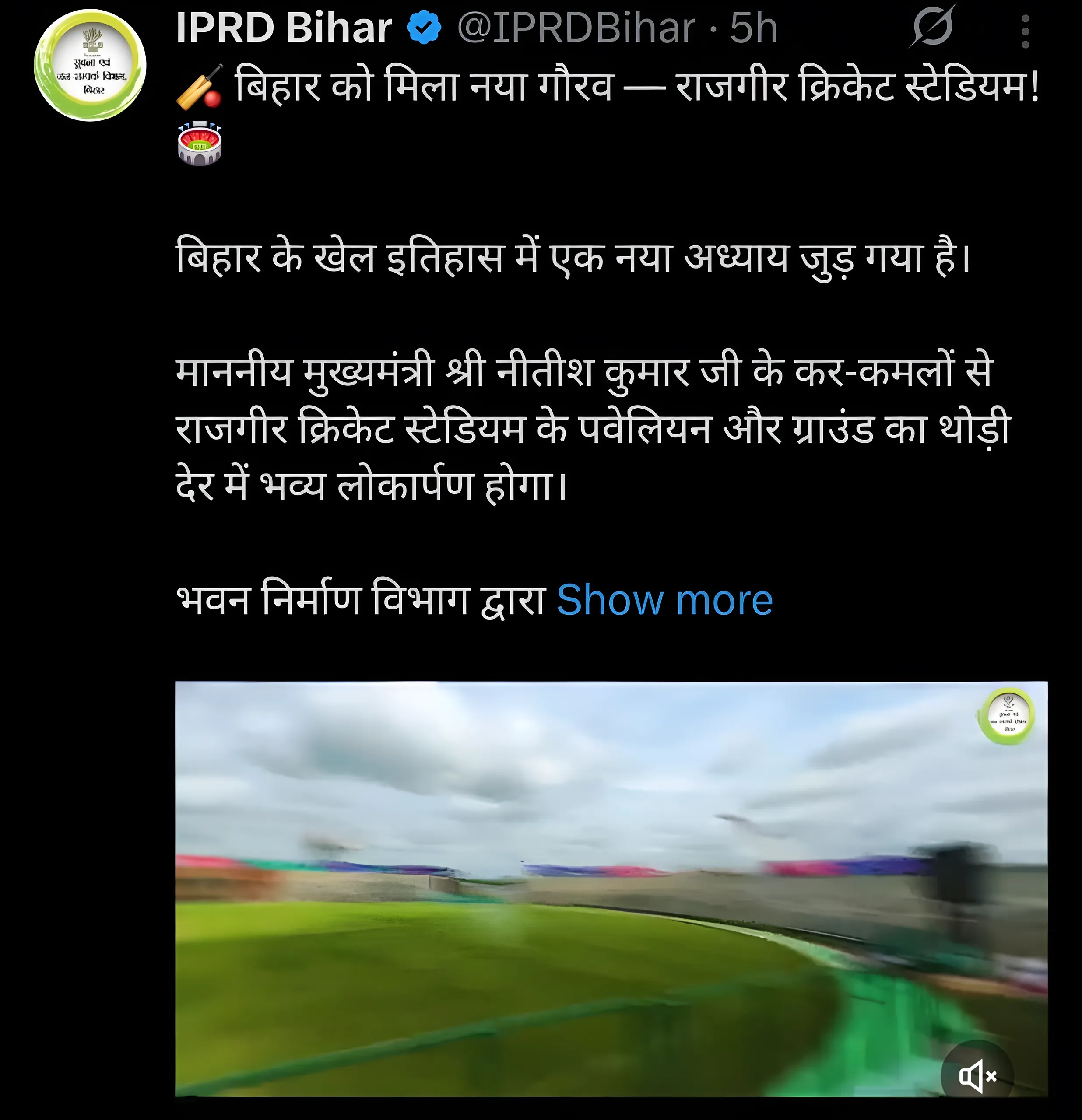Expand the post with Show more
The image size is (1082, 1120).
tap(664, 601)
